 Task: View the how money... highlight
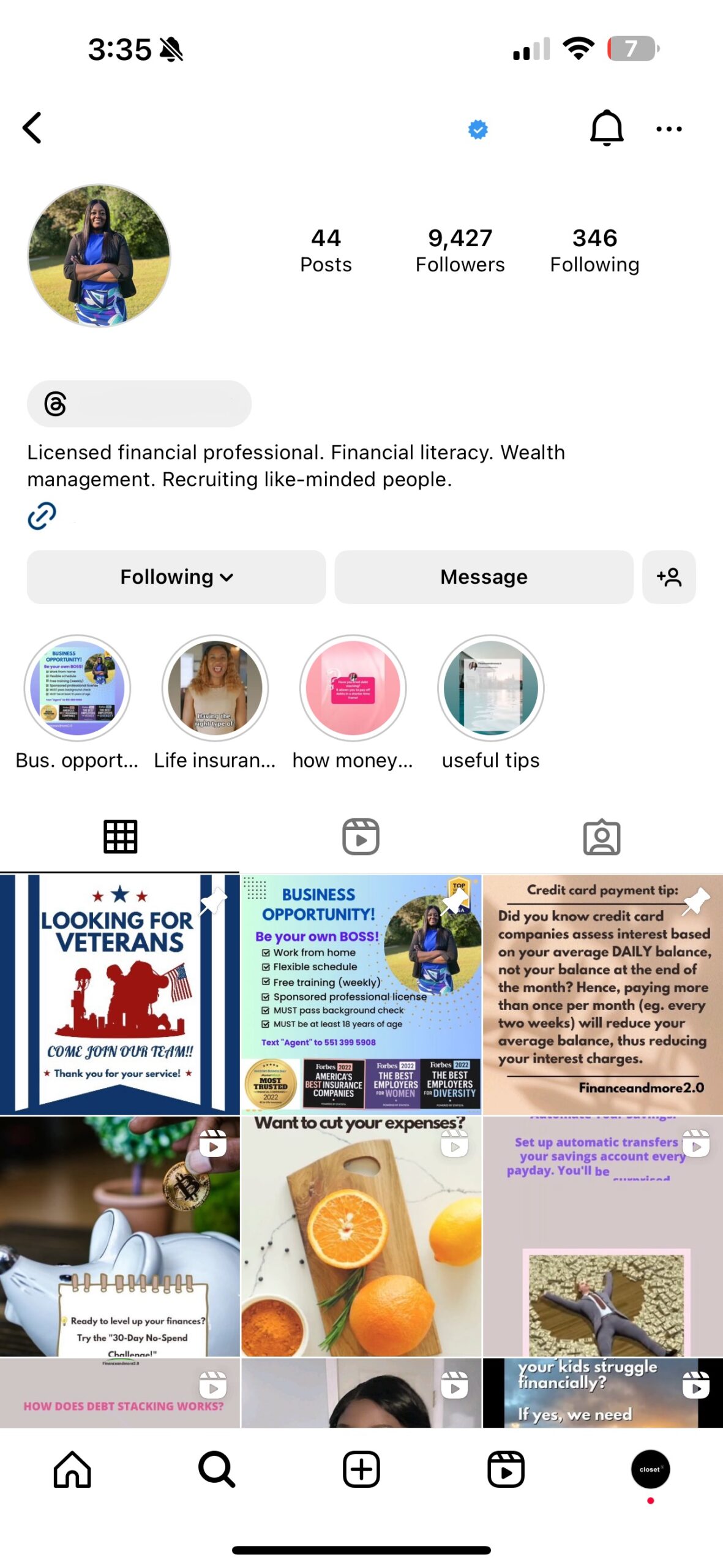tap(353, 688)
